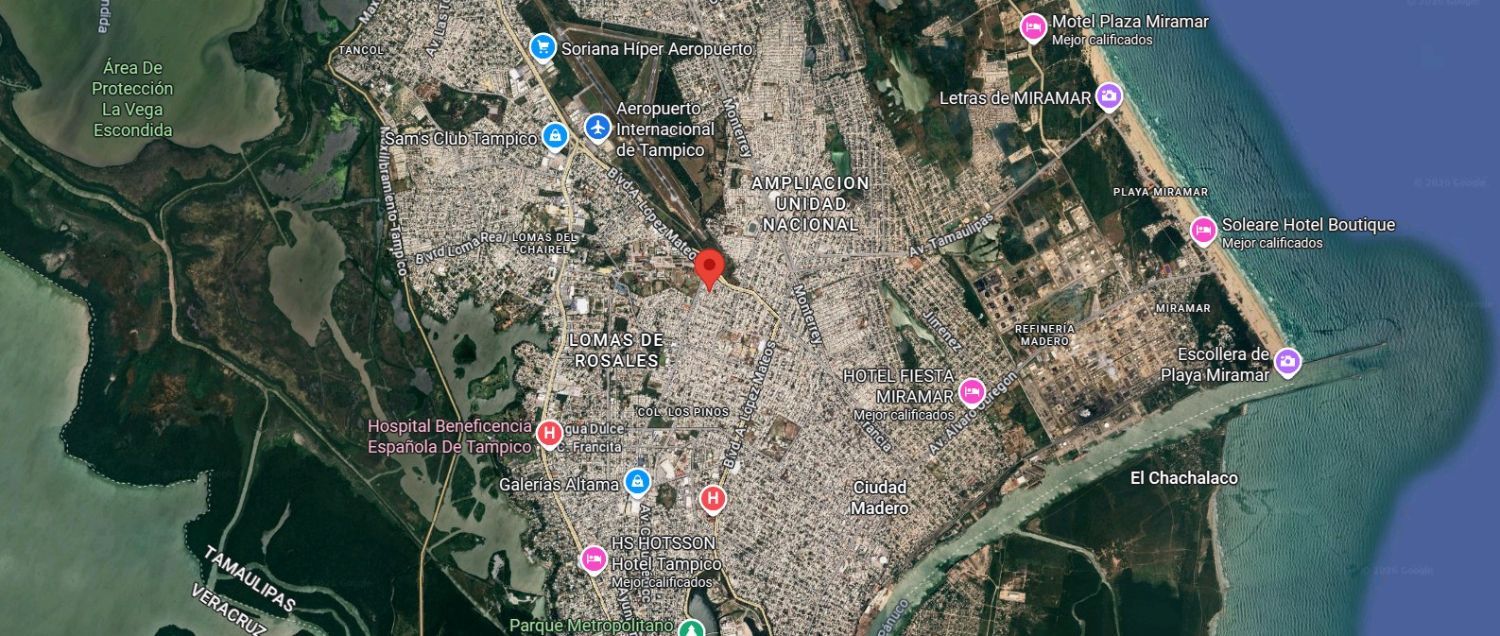
Task: View Motel Plaza Miramar hotel pin
Action: [x=1034, y=27]
